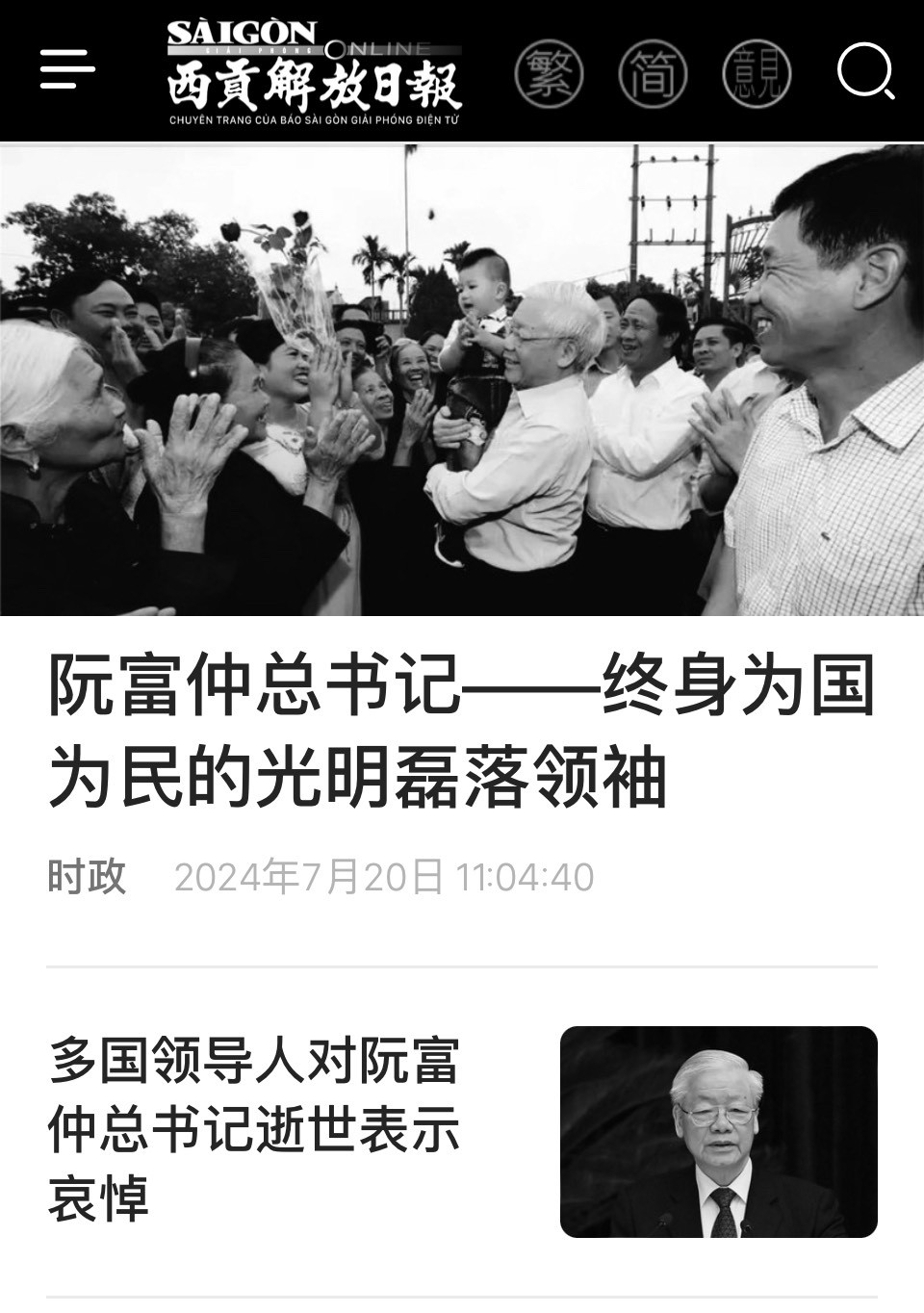This screenshot has height=1313, width=924.
Task: Go to the Saigon Giai Phong homepage logo
Action: (x=314, y=72)
